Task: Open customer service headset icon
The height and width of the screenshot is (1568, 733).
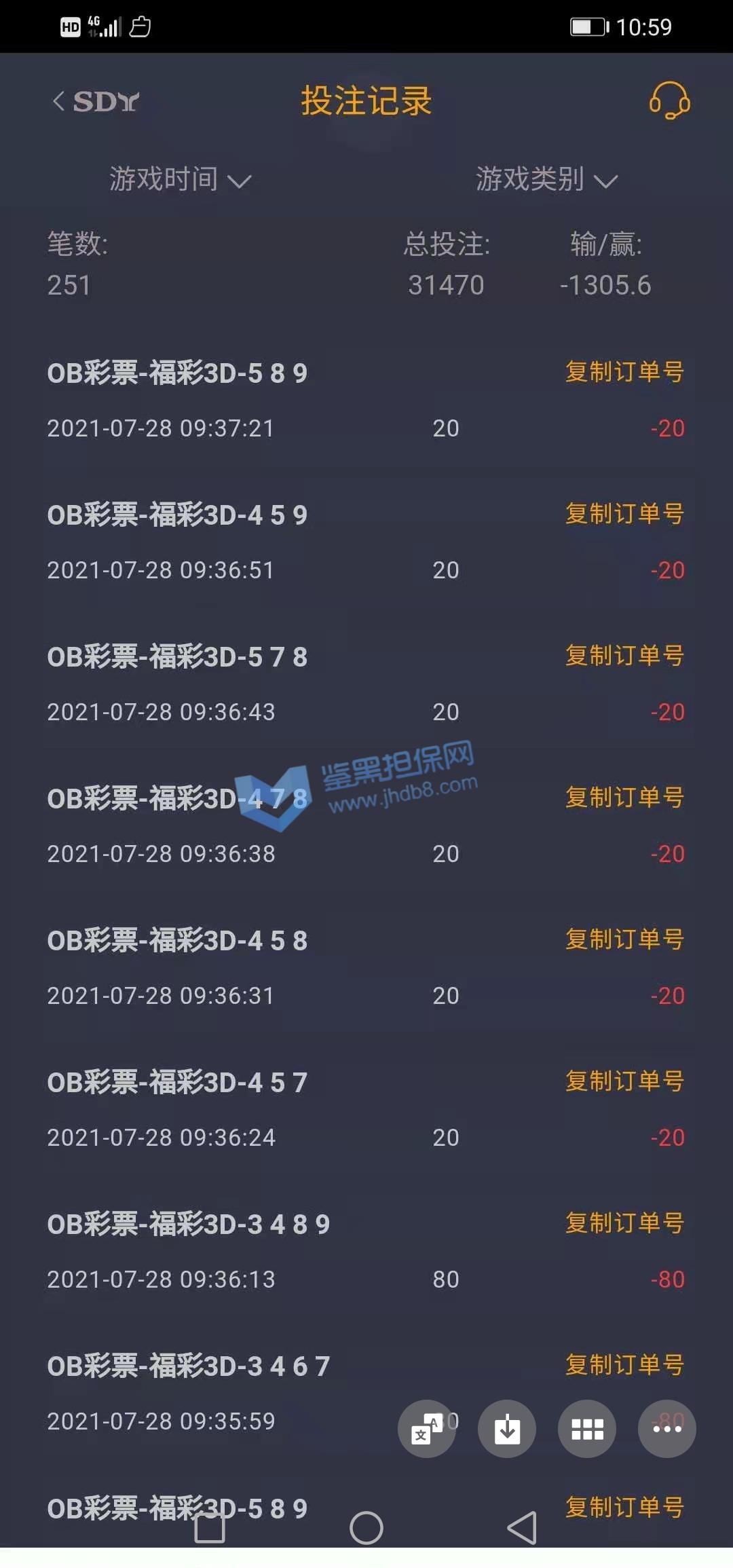Action: point(669,101)
